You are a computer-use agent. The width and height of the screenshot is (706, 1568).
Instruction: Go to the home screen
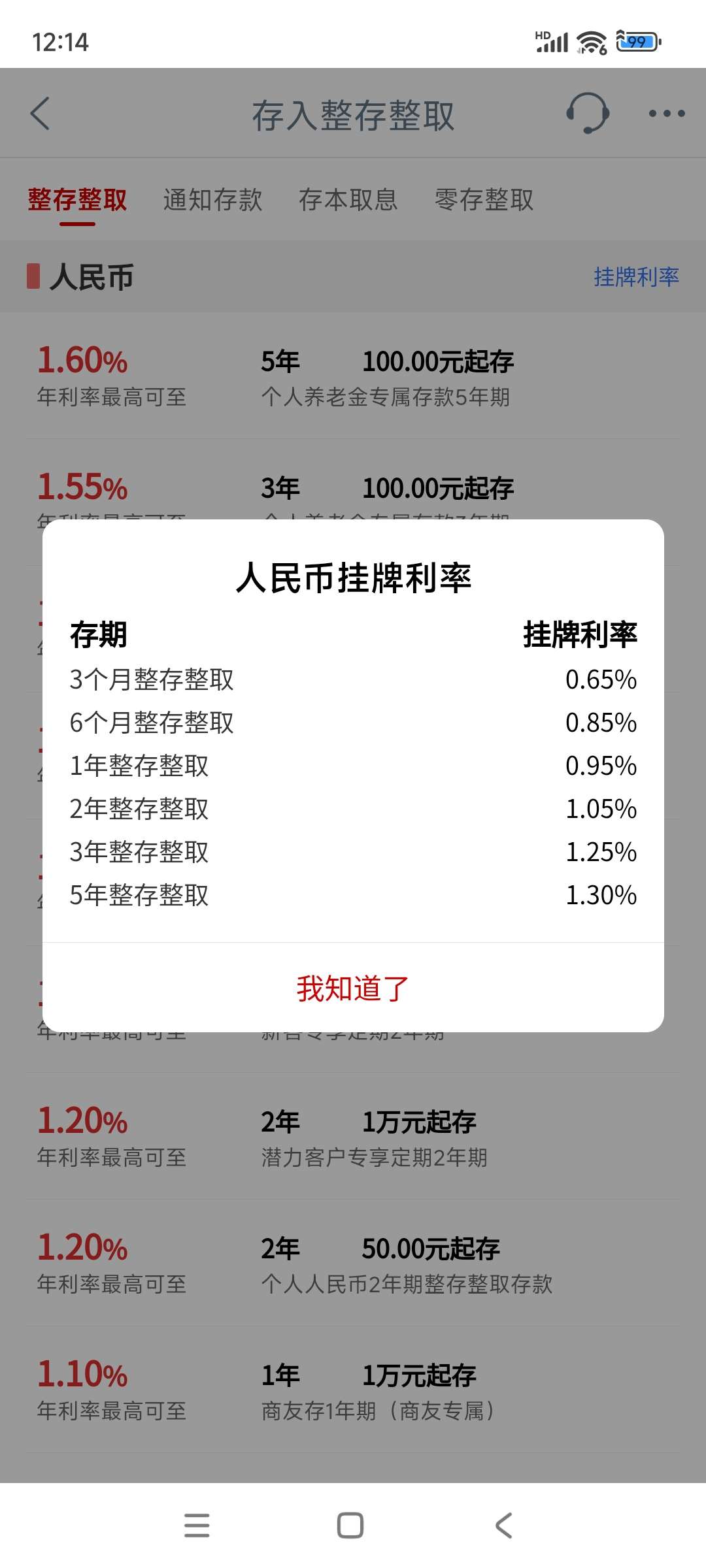coord(350,1526)
